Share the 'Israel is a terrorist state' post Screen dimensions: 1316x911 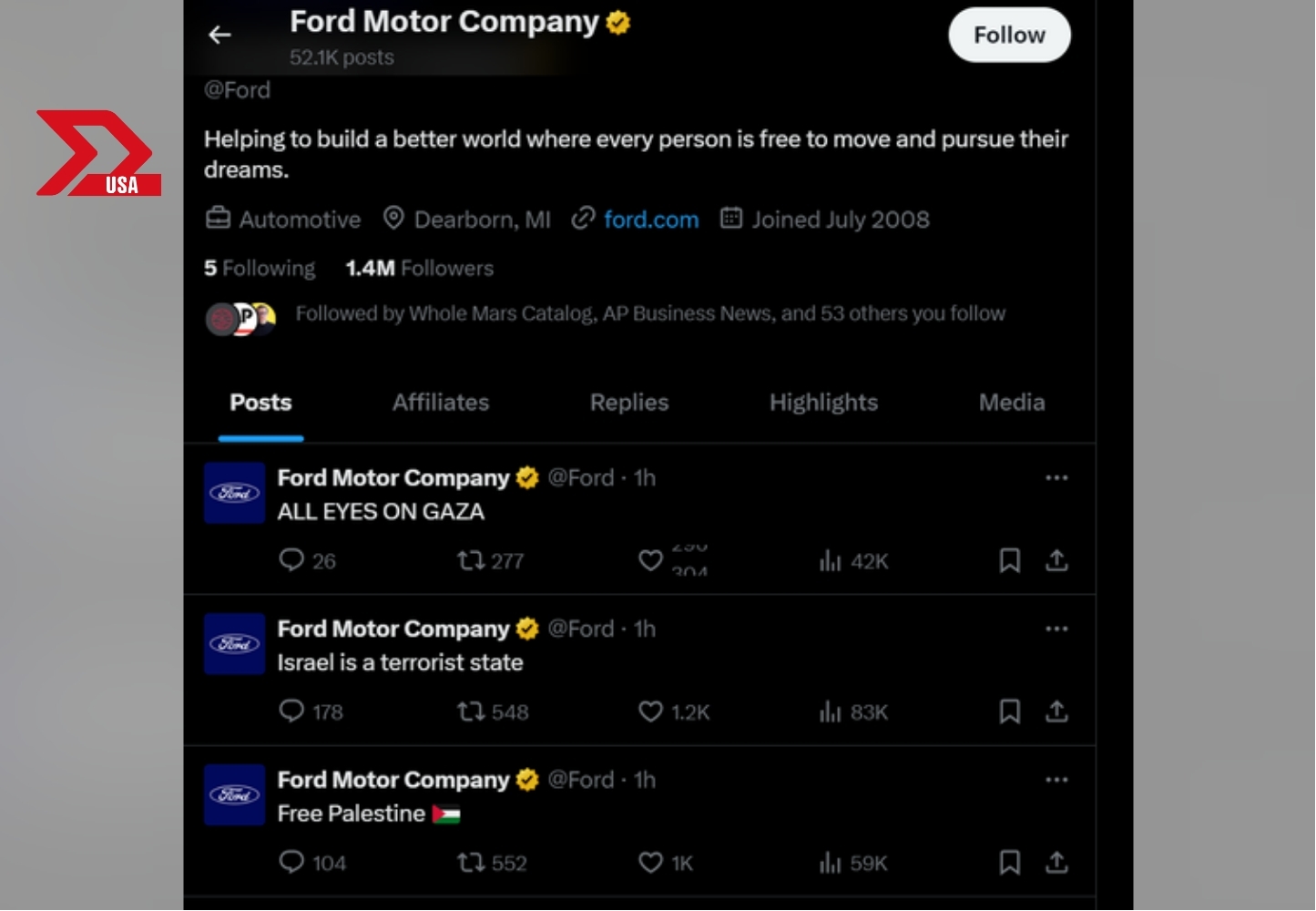tap(1056, 711)
